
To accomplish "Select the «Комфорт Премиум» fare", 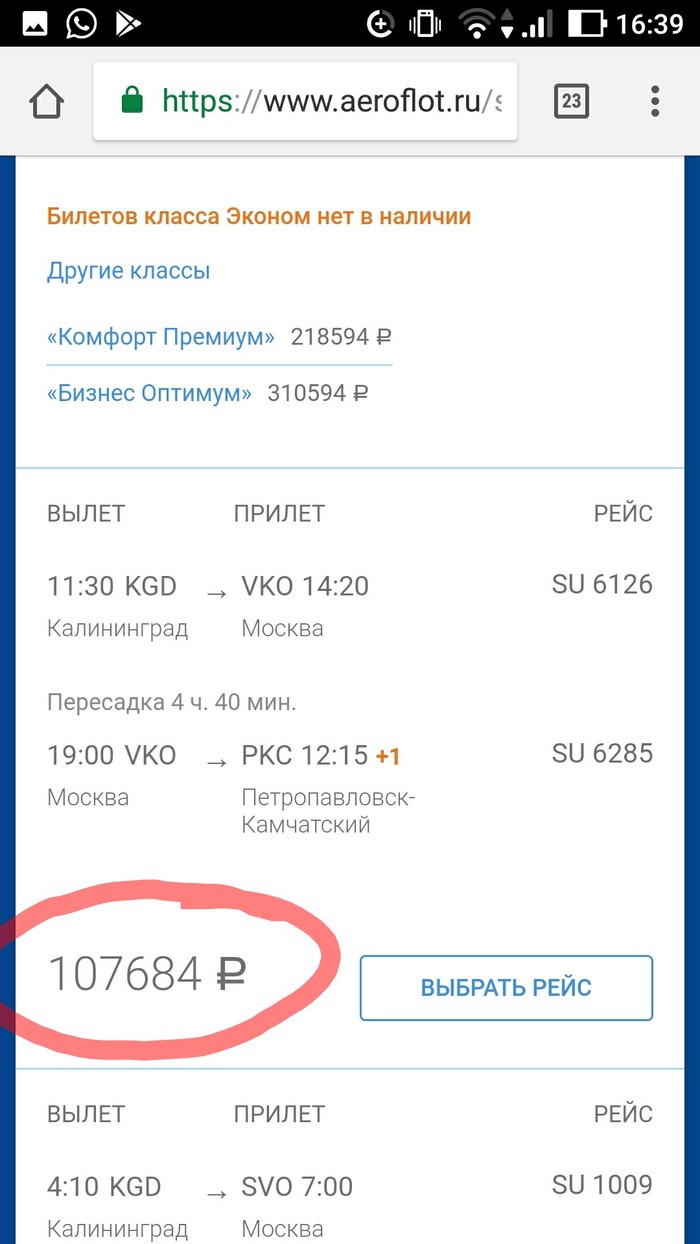I will (x=161, y=337).
